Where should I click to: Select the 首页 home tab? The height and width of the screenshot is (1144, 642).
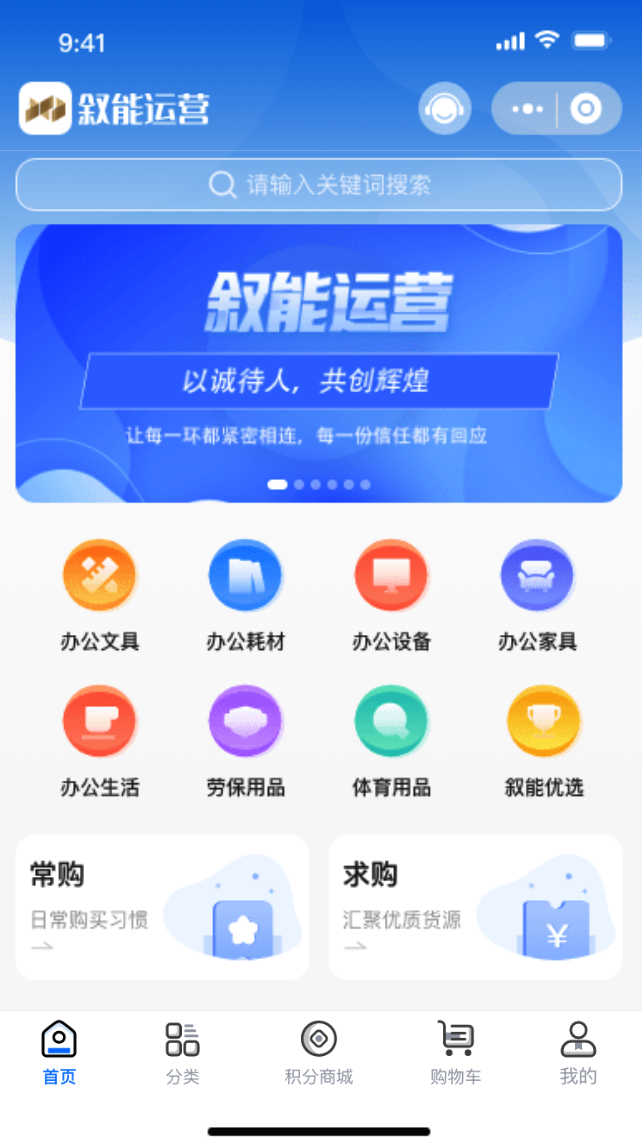[x=59, y=1053]
